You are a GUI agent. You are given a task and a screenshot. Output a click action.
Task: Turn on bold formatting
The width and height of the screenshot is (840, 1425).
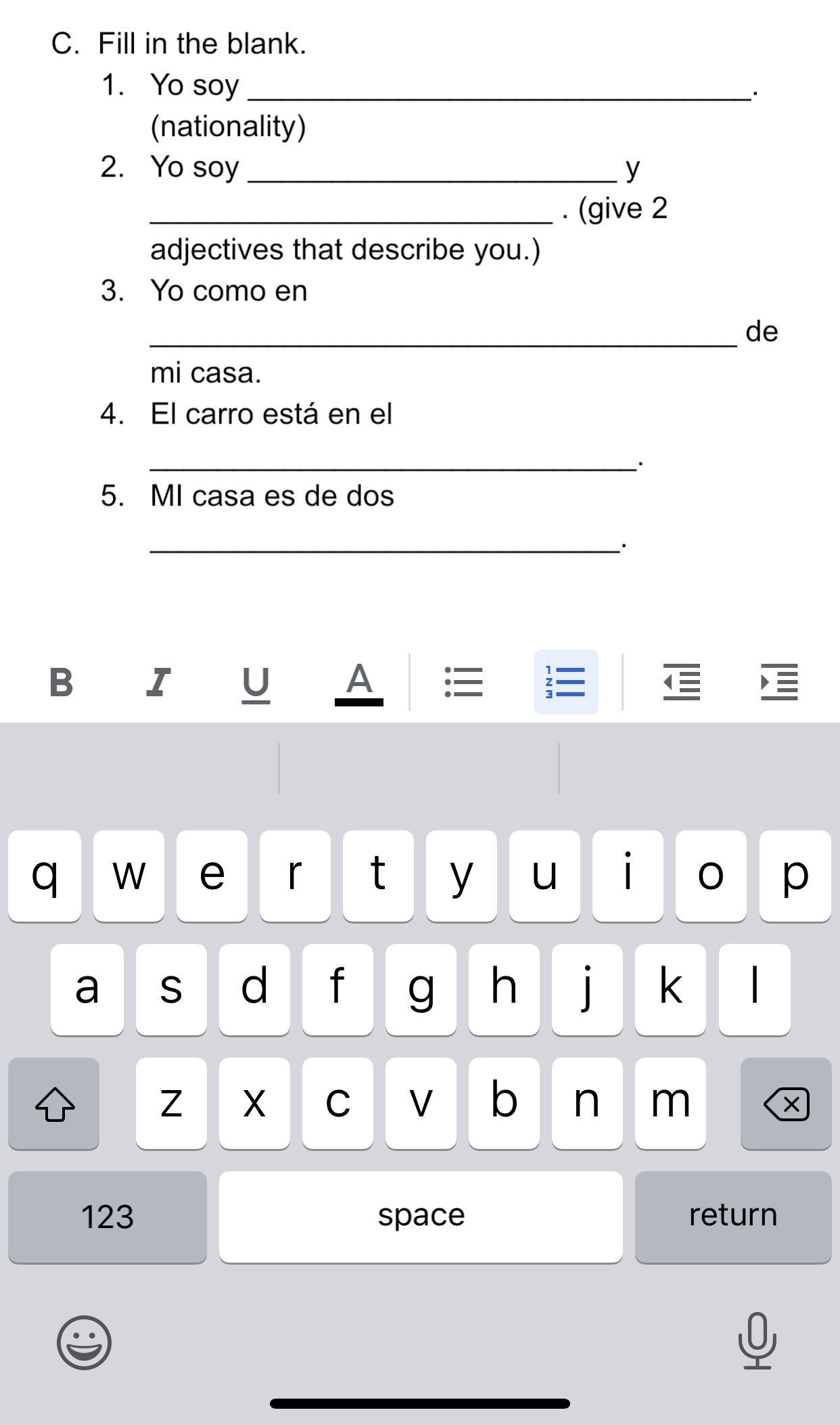pyautogui.click(x=62, y=682)
